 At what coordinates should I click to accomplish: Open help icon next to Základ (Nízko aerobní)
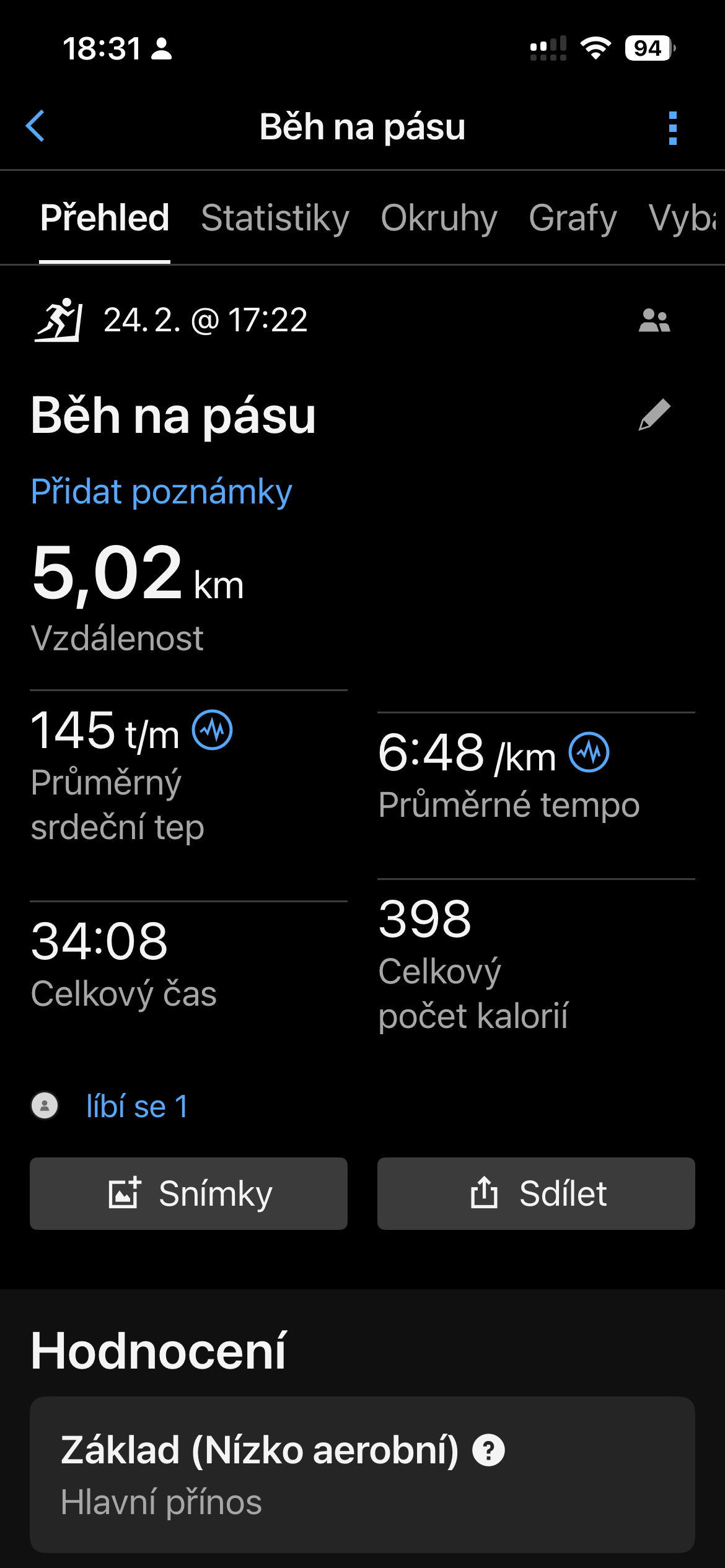488,1450
